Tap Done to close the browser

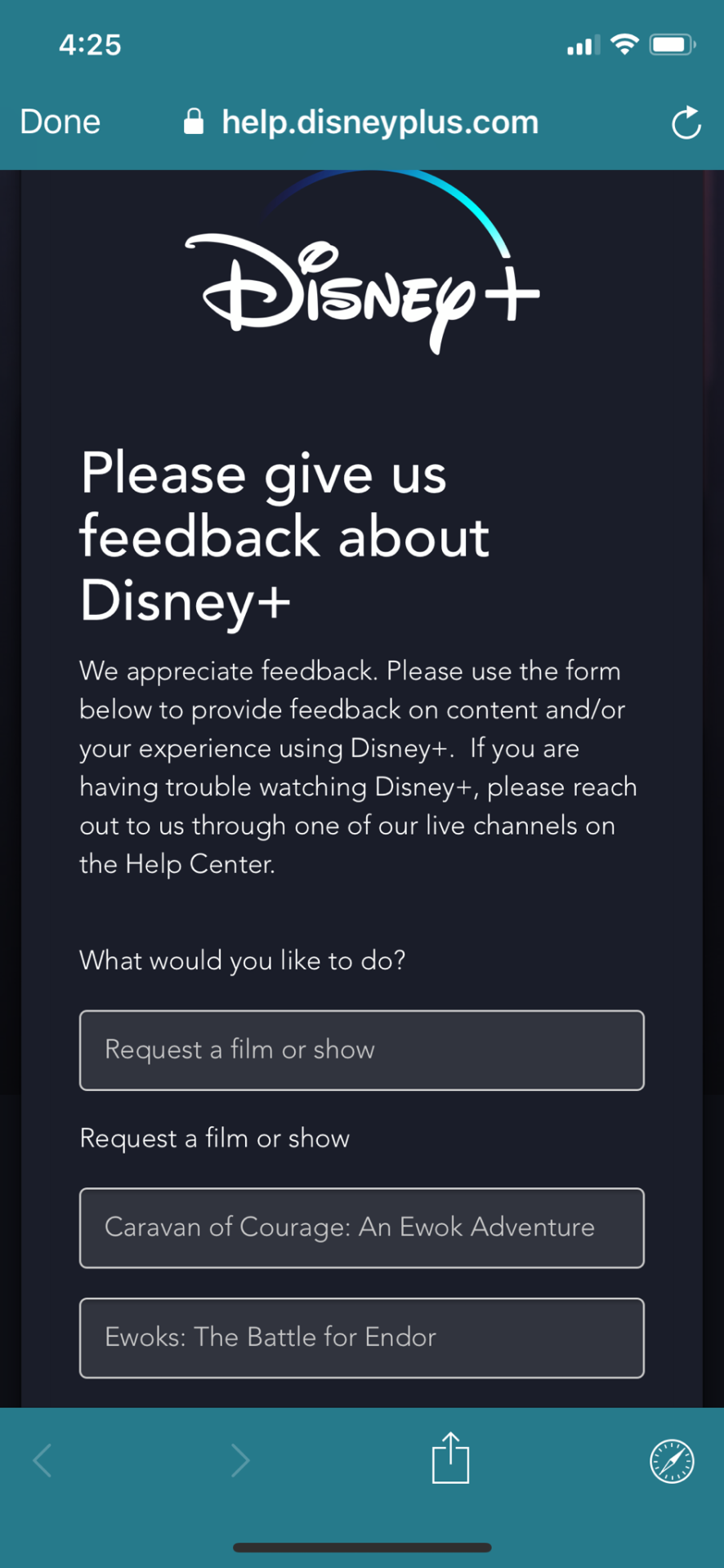pos(60,122)
